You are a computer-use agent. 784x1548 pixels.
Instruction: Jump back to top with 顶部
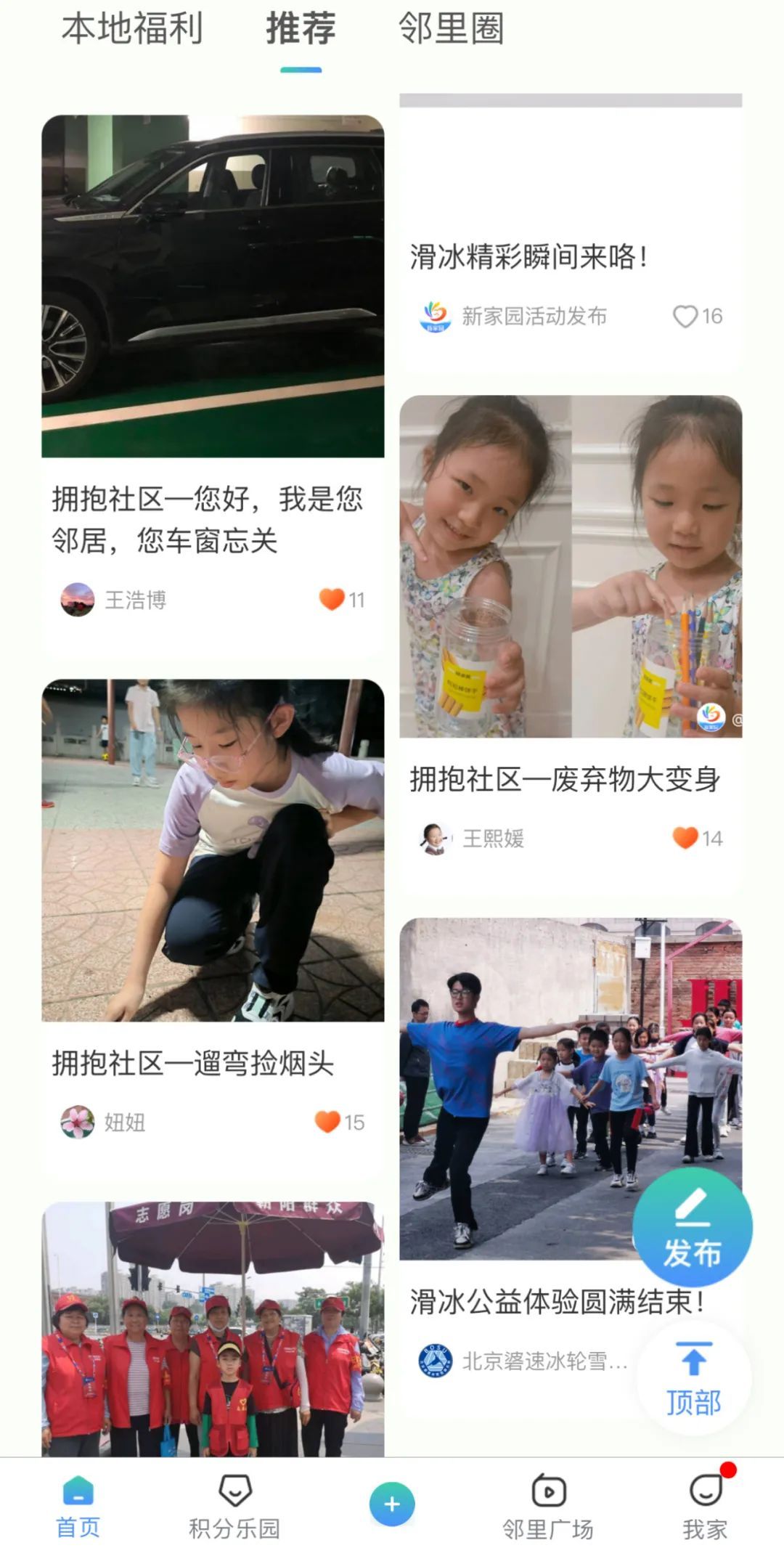[693, 1380]
